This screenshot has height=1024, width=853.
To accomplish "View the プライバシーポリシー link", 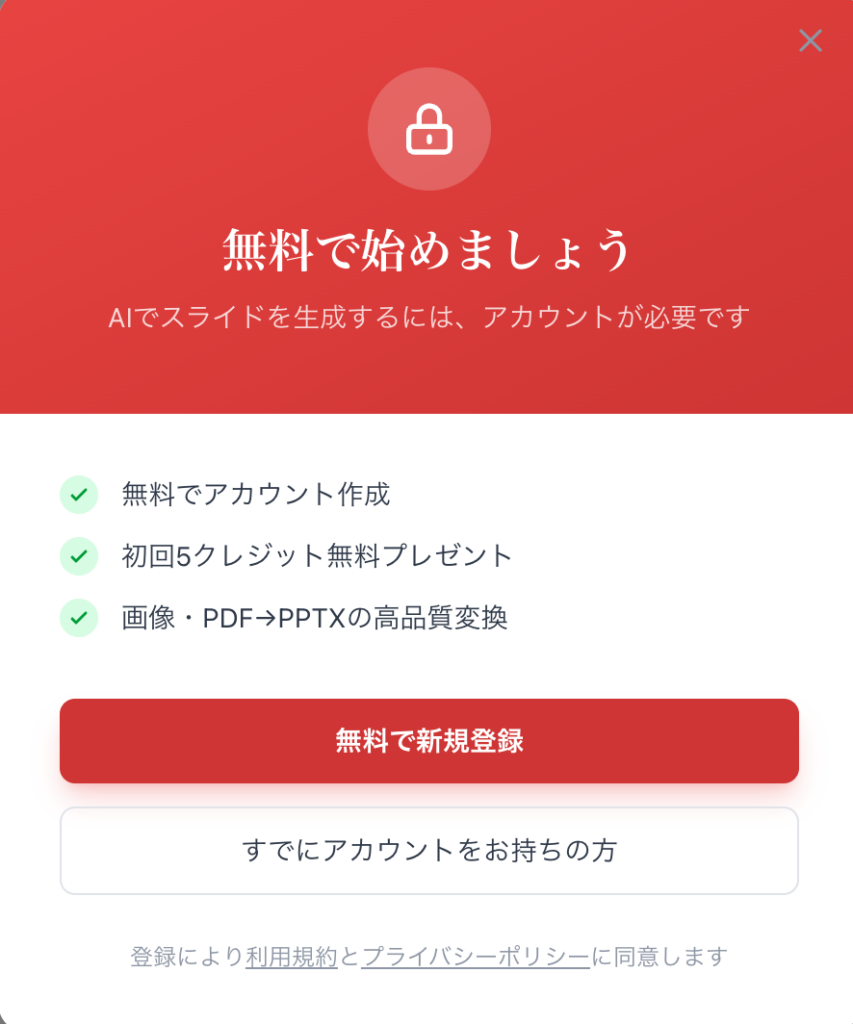I will tap(476, 957).
